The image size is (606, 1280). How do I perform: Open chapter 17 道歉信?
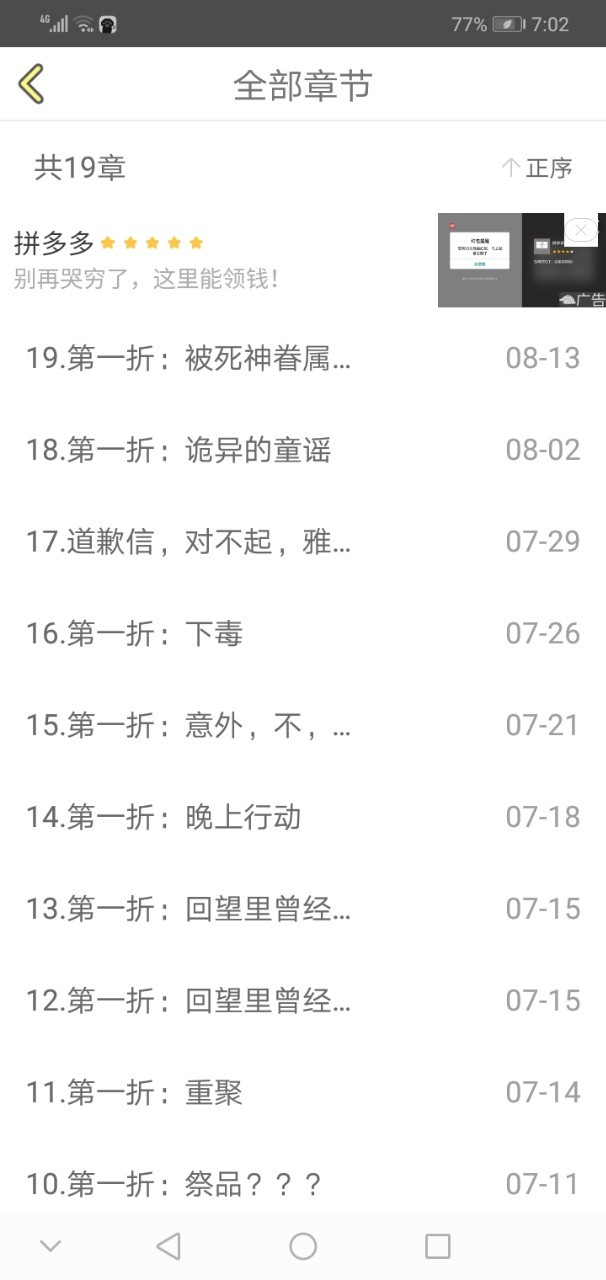click(303, 542)
